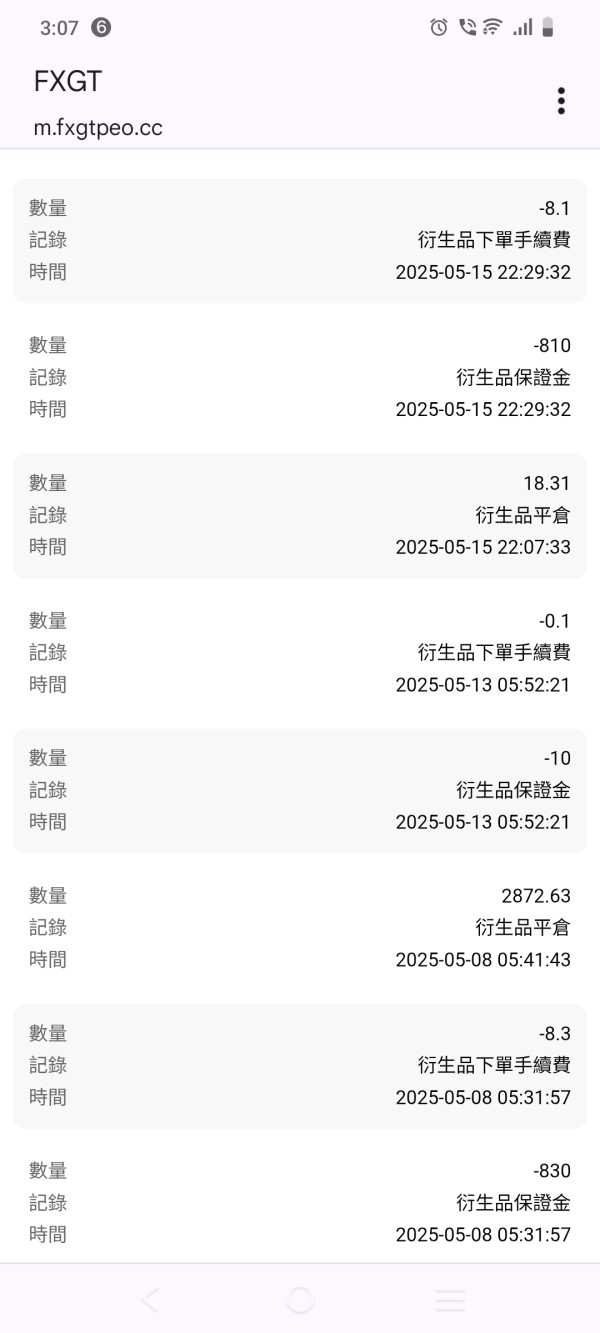Image resolution: width=600 pixels, height=1333 pixels.
Task: Open the three-dot overflow menu
Action: tap(561, 101)
